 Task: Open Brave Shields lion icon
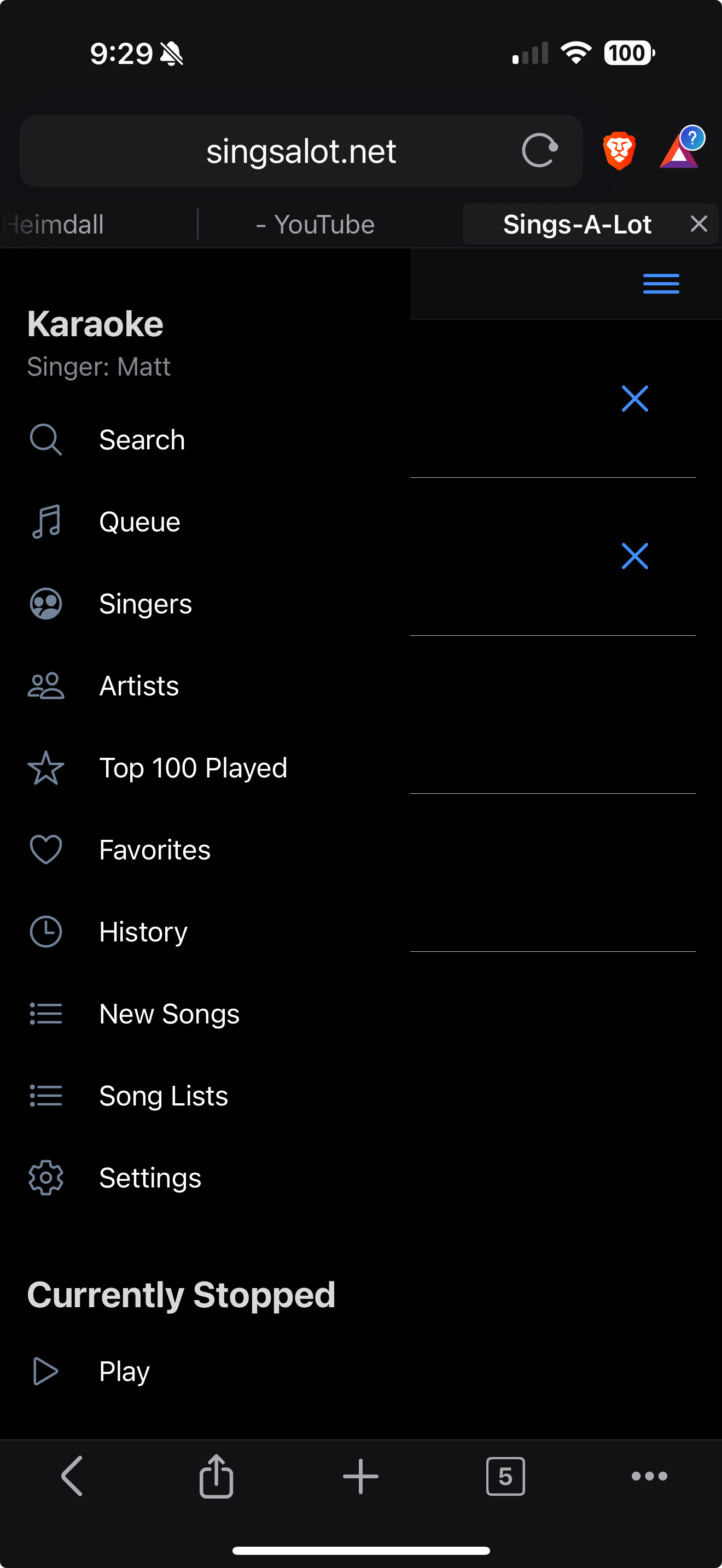(619, 150)
